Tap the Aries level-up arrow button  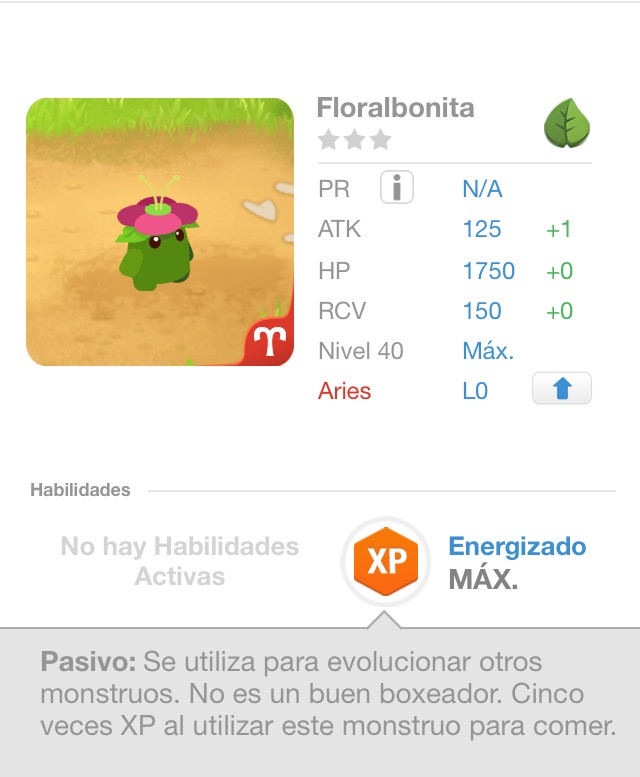click(561, 389)
